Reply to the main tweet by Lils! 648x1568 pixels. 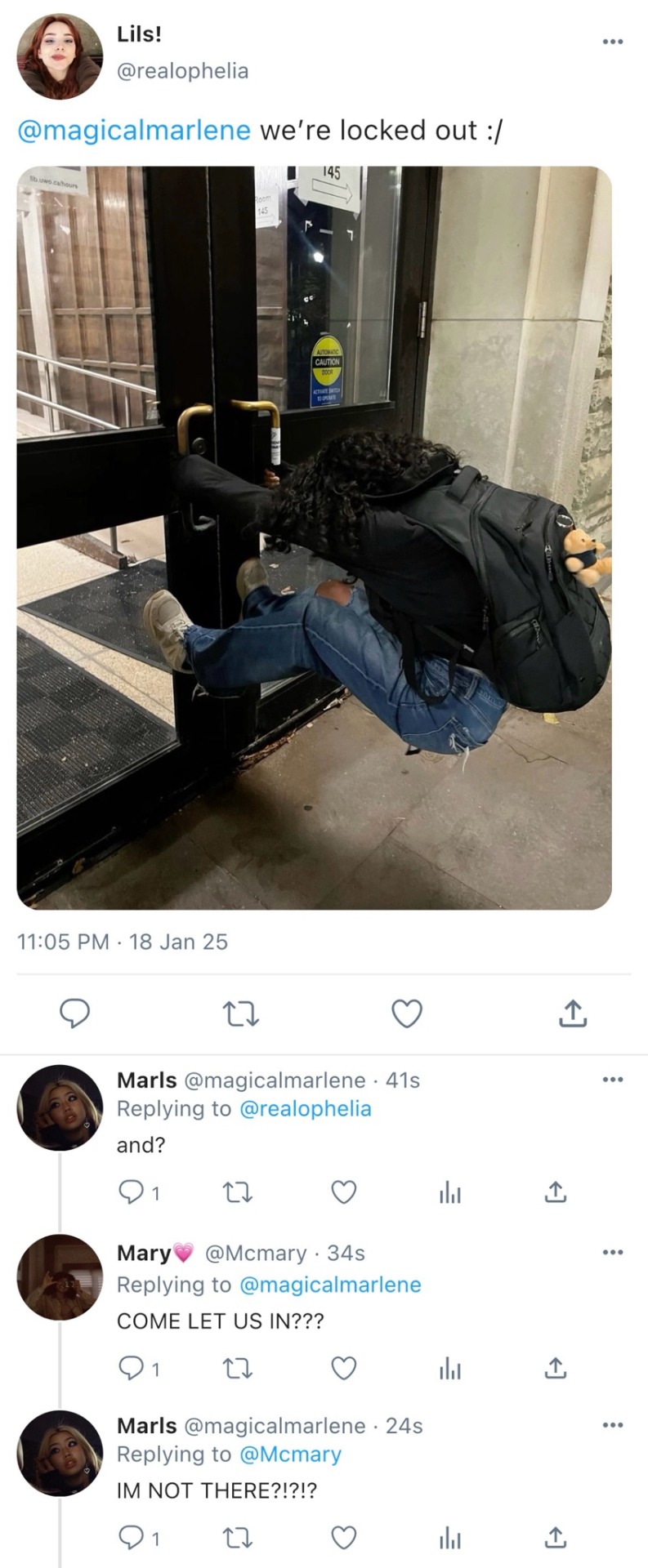coord(75,1013)
